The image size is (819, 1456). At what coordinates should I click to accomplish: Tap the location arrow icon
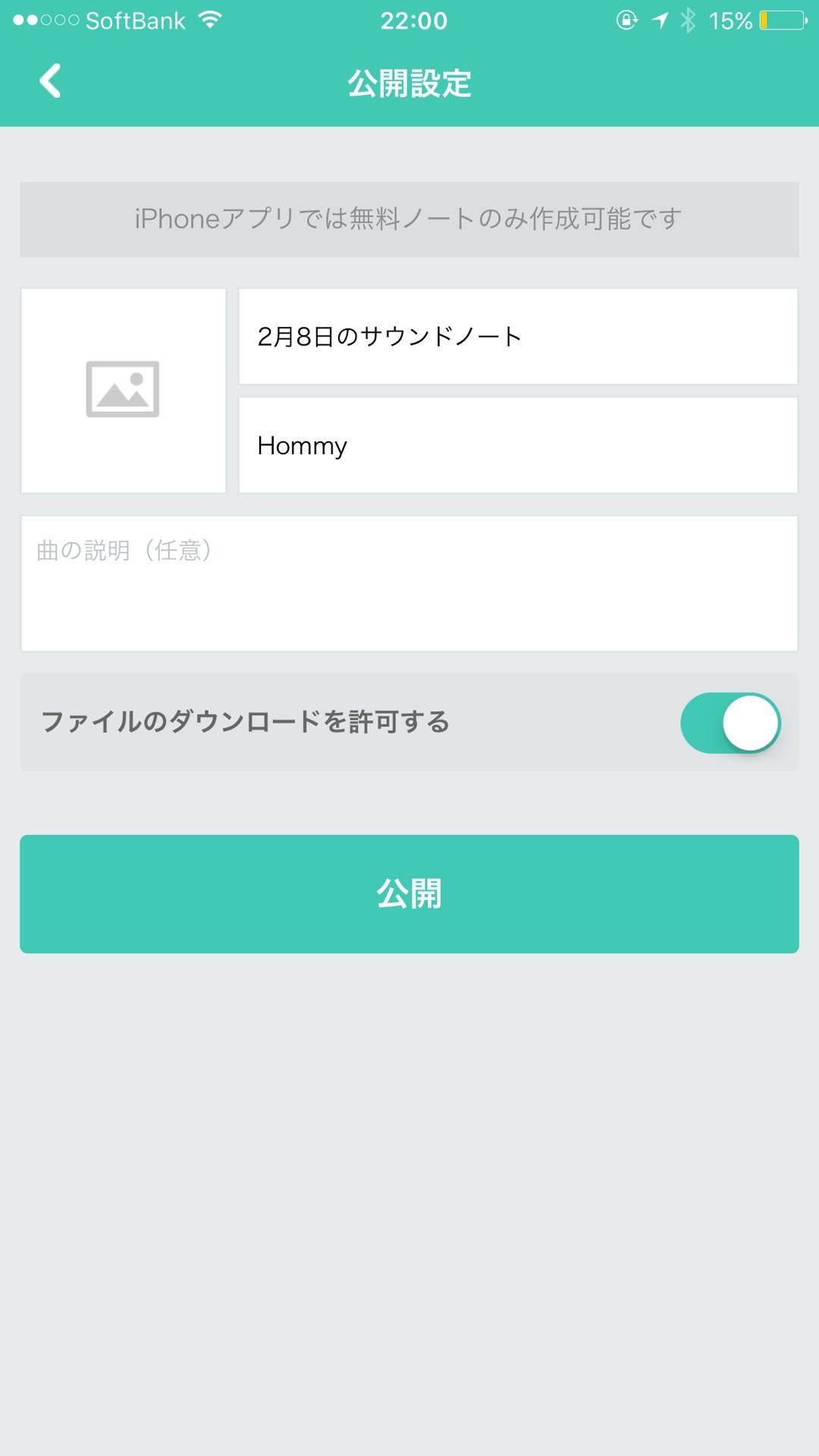(659, 20)
